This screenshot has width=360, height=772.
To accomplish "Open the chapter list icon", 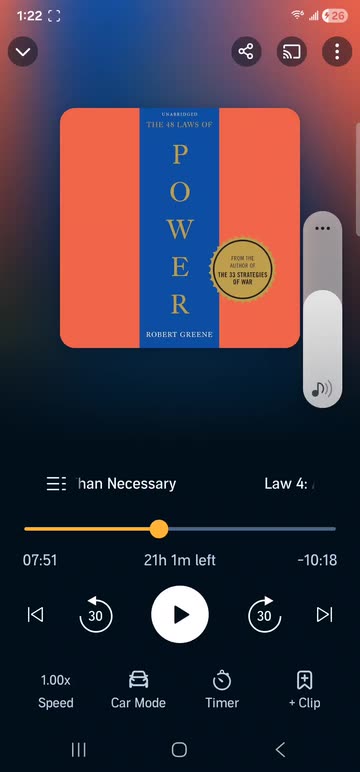I will pos(56,483).
